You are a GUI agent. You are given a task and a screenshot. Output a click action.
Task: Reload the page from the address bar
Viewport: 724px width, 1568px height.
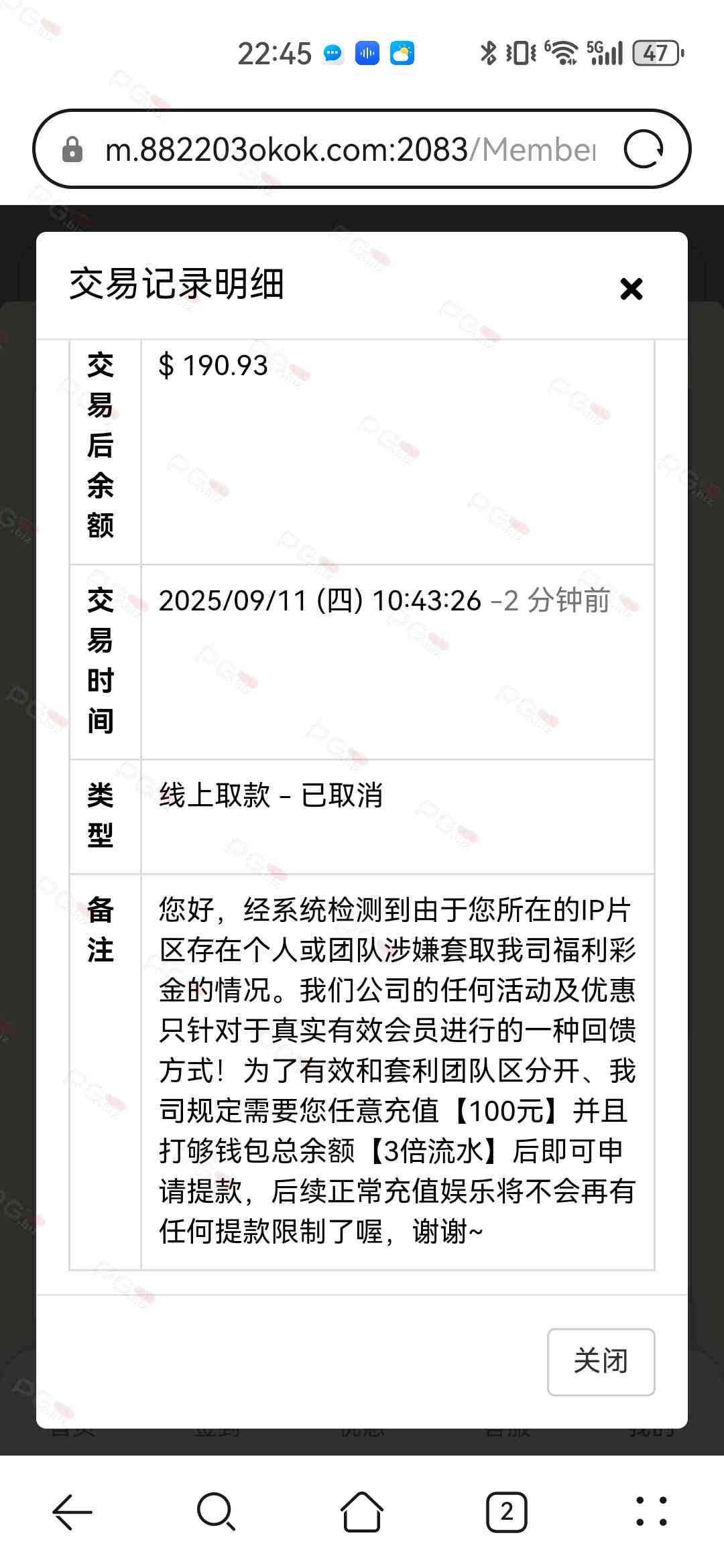(x=644, y=149)
